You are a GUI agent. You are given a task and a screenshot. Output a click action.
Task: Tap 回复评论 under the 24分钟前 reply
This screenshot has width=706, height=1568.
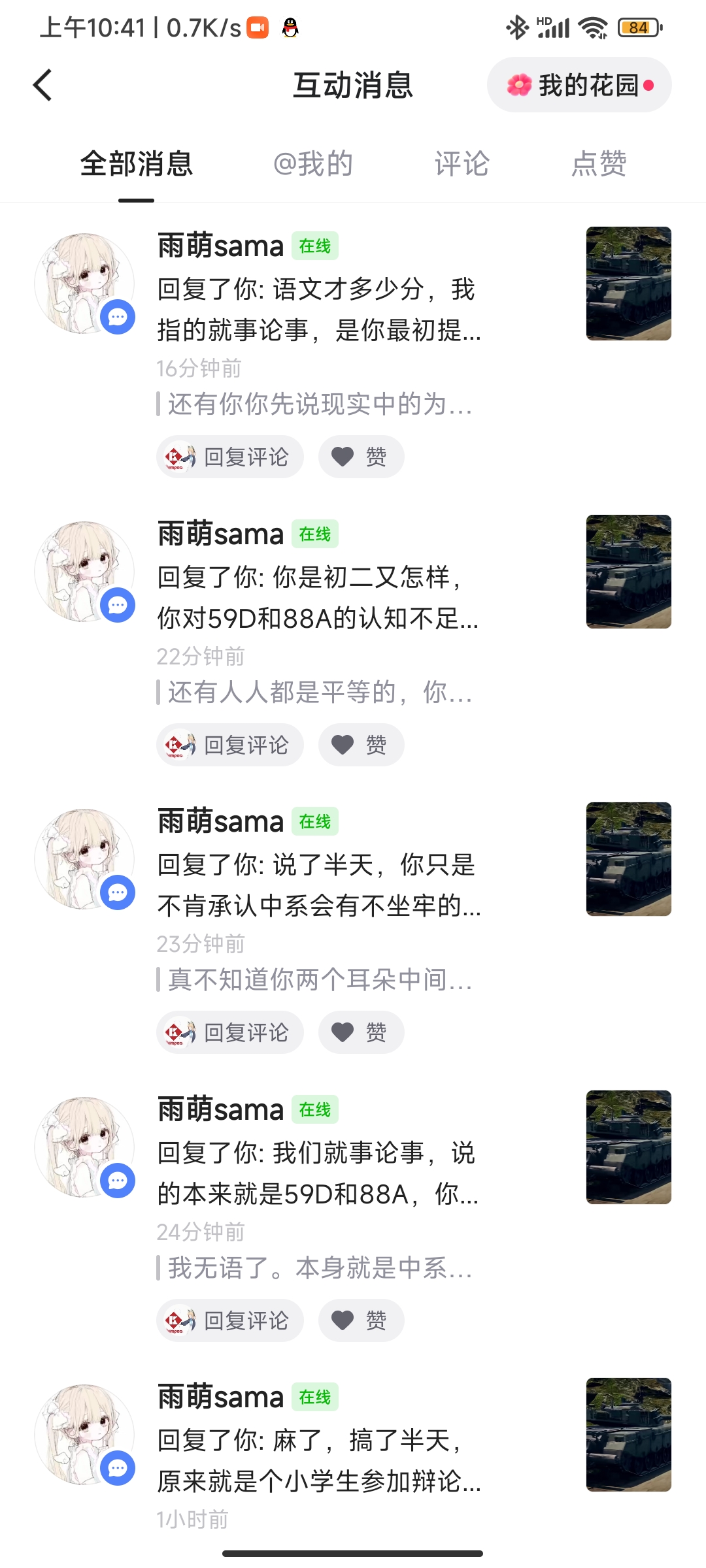(230, 1320)
